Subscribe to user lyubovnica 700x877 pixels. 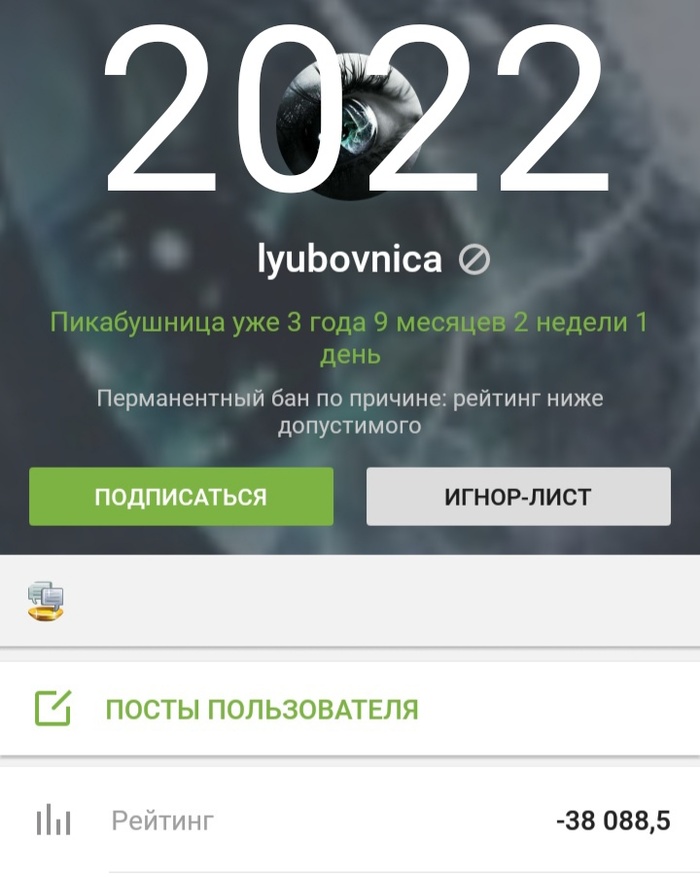pyautogui.click(x=181, y=497)
